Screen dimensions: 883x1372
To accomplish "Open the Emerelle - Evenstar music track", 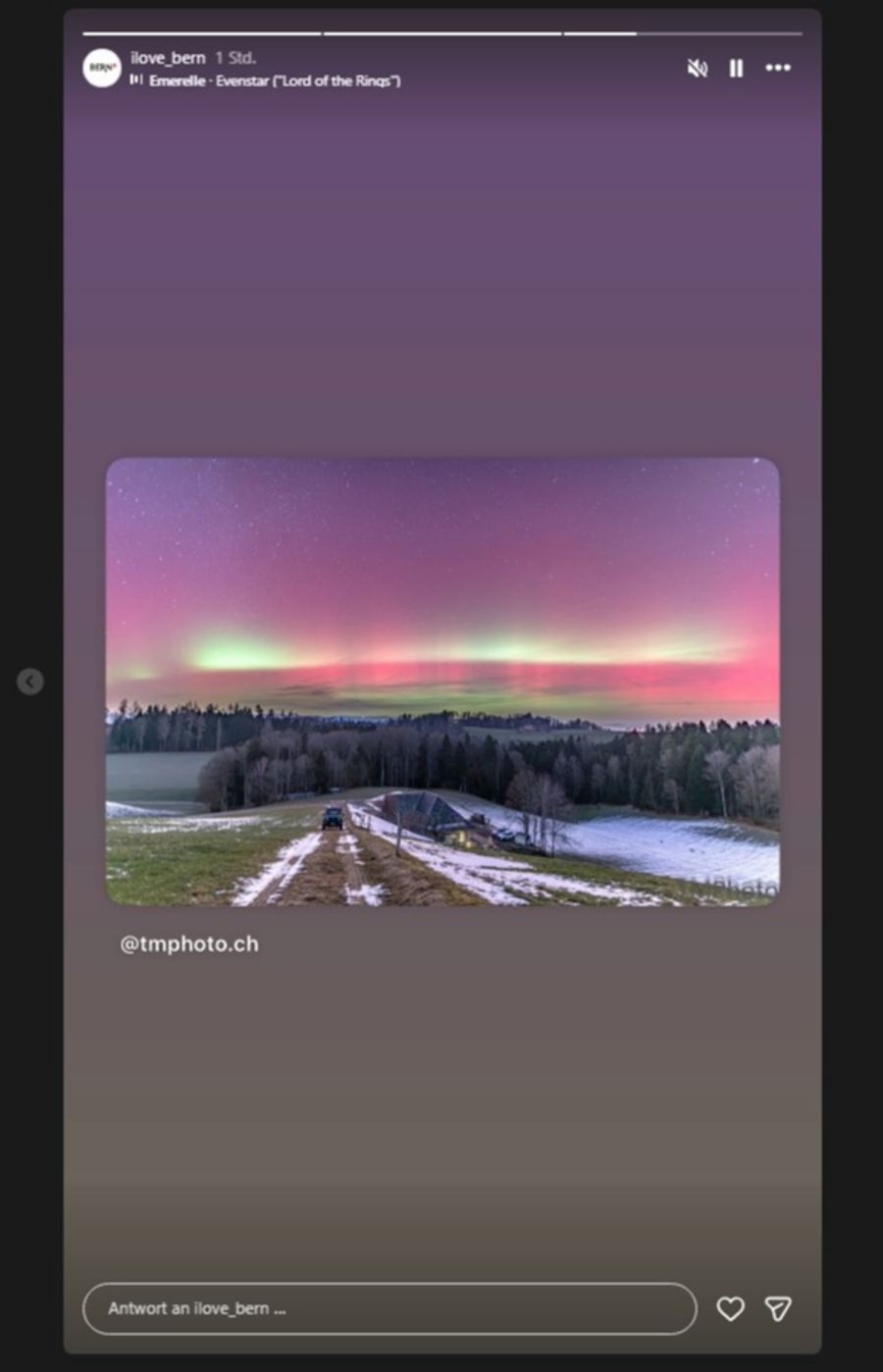I will pos(274,80).
